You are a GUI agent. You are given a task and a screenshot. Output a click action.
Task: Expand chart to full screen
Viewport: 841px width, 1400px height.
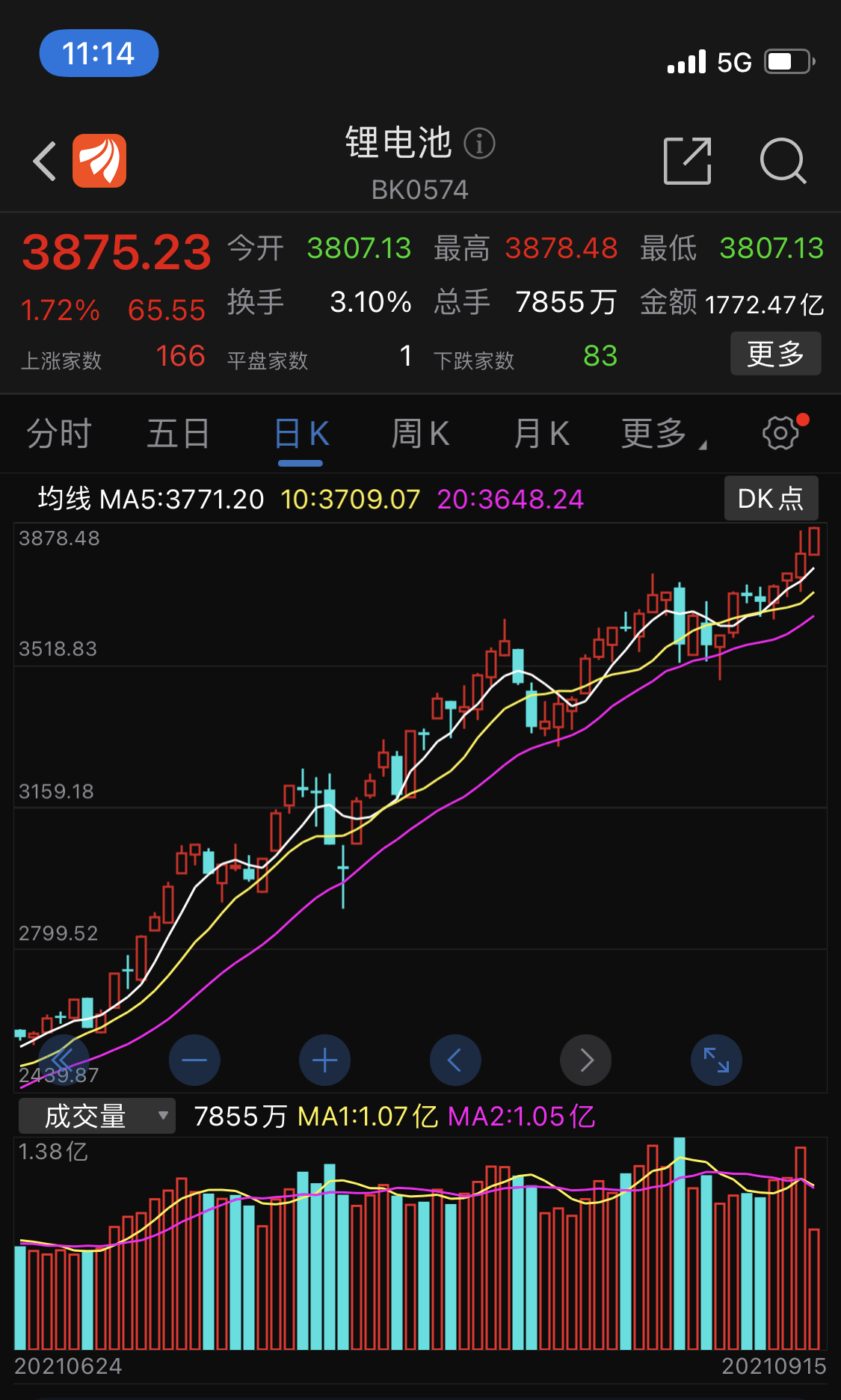click(x=715, y=1060)
